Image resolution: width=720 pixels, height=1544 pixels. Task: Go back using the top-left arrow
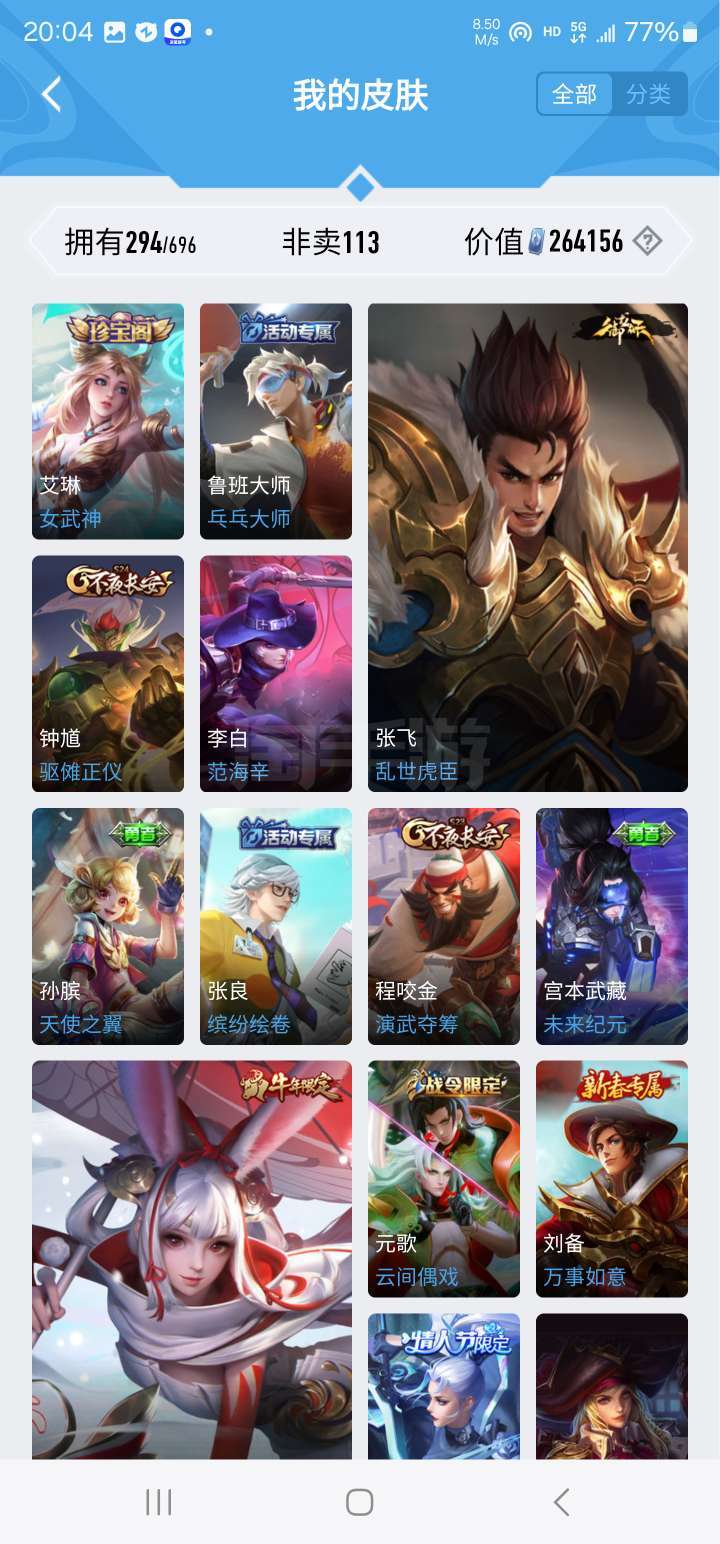[52, 95]
